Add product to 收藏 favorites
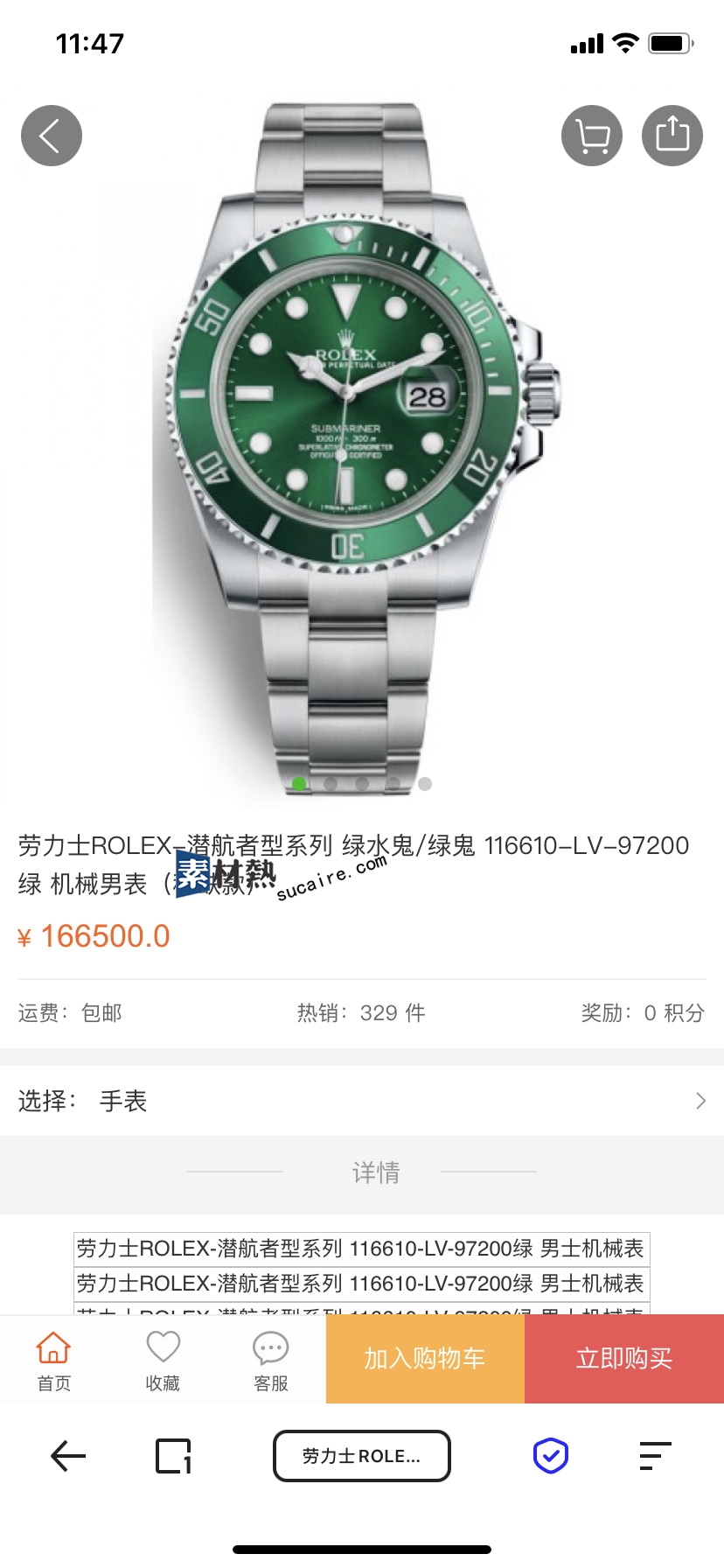The width and height of the screenshot is (724, 1568). (x=163, y=1359)
